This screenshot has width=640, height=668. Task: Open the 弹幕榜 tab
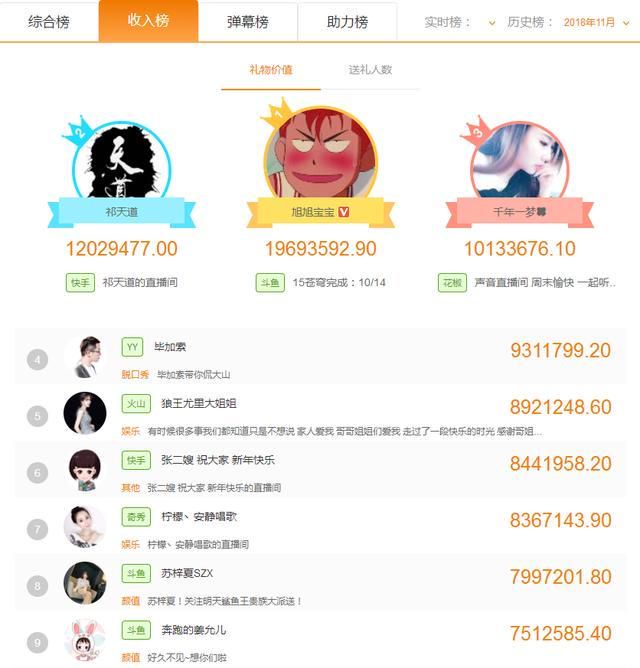(247, 21)
